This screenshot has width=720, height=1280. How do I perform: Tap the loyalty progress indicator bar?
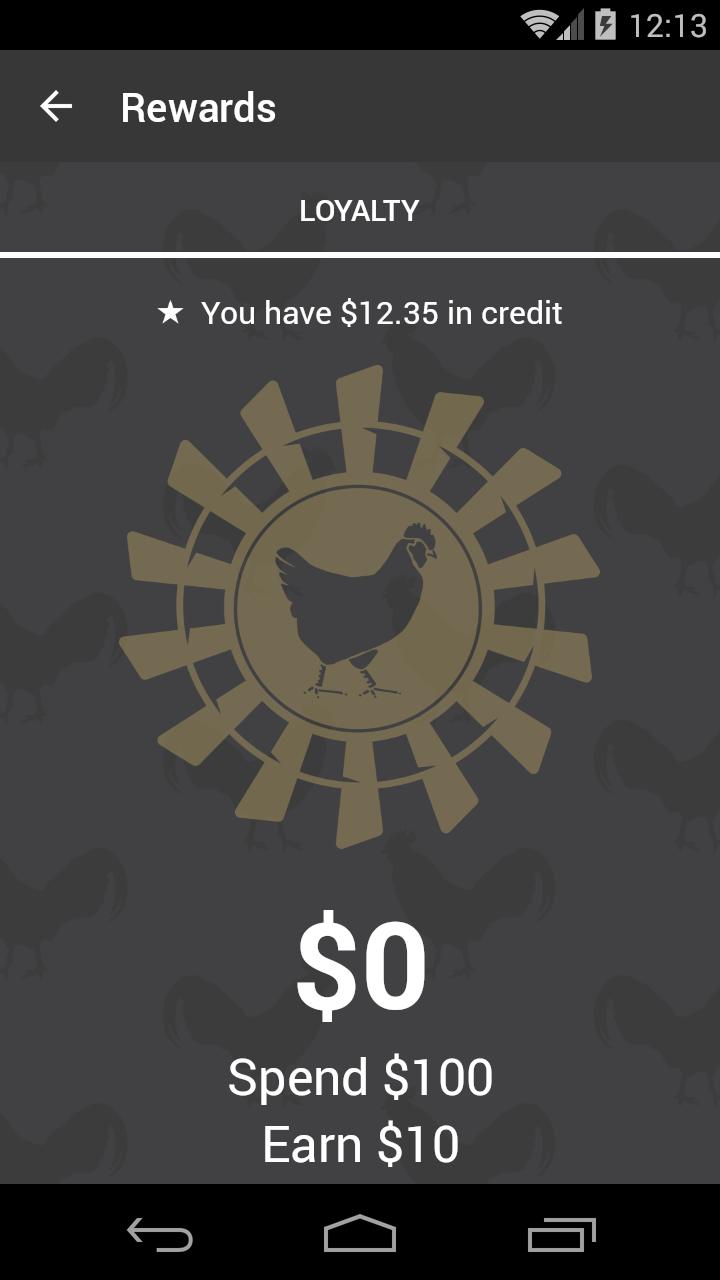tap(360, 253)
